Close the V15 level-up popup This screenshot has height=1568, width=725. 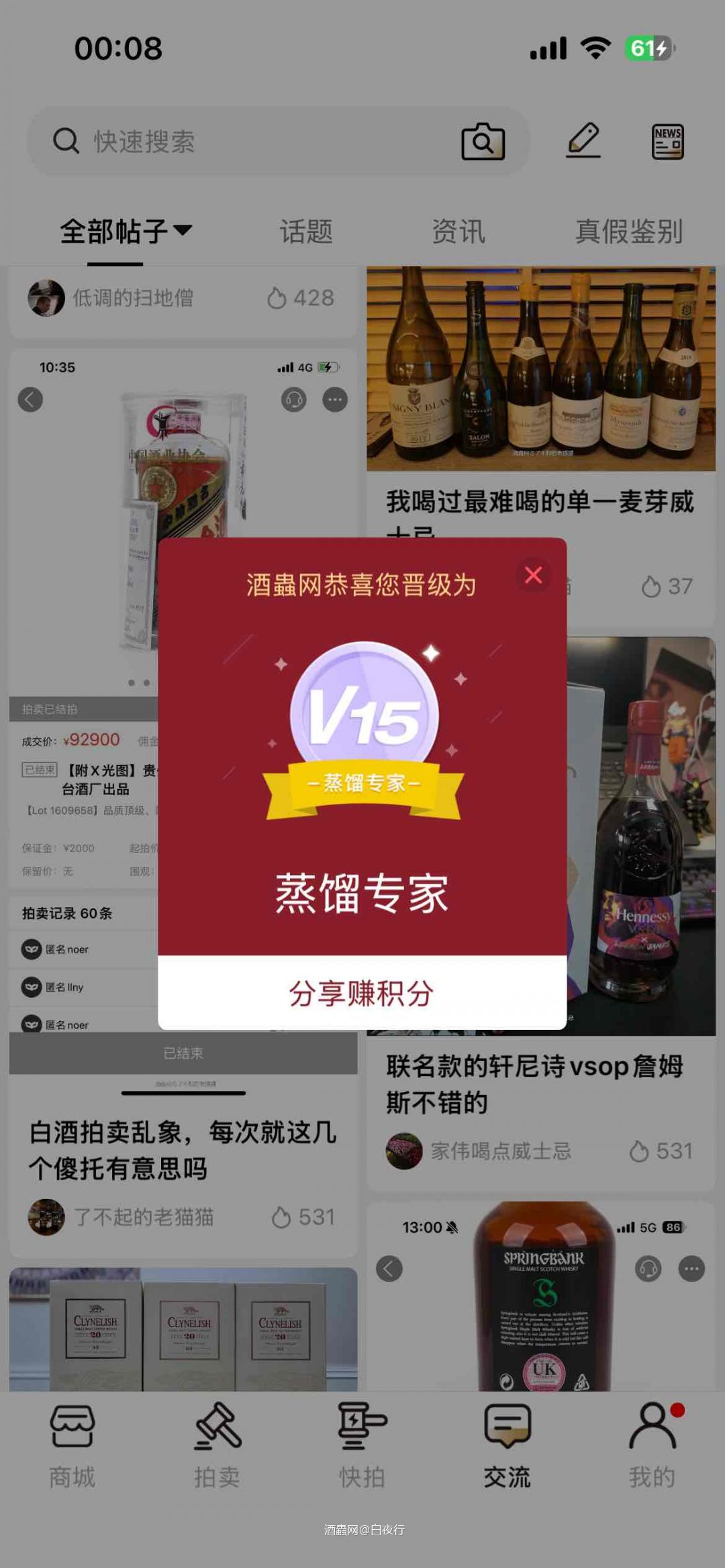(533, 575)
